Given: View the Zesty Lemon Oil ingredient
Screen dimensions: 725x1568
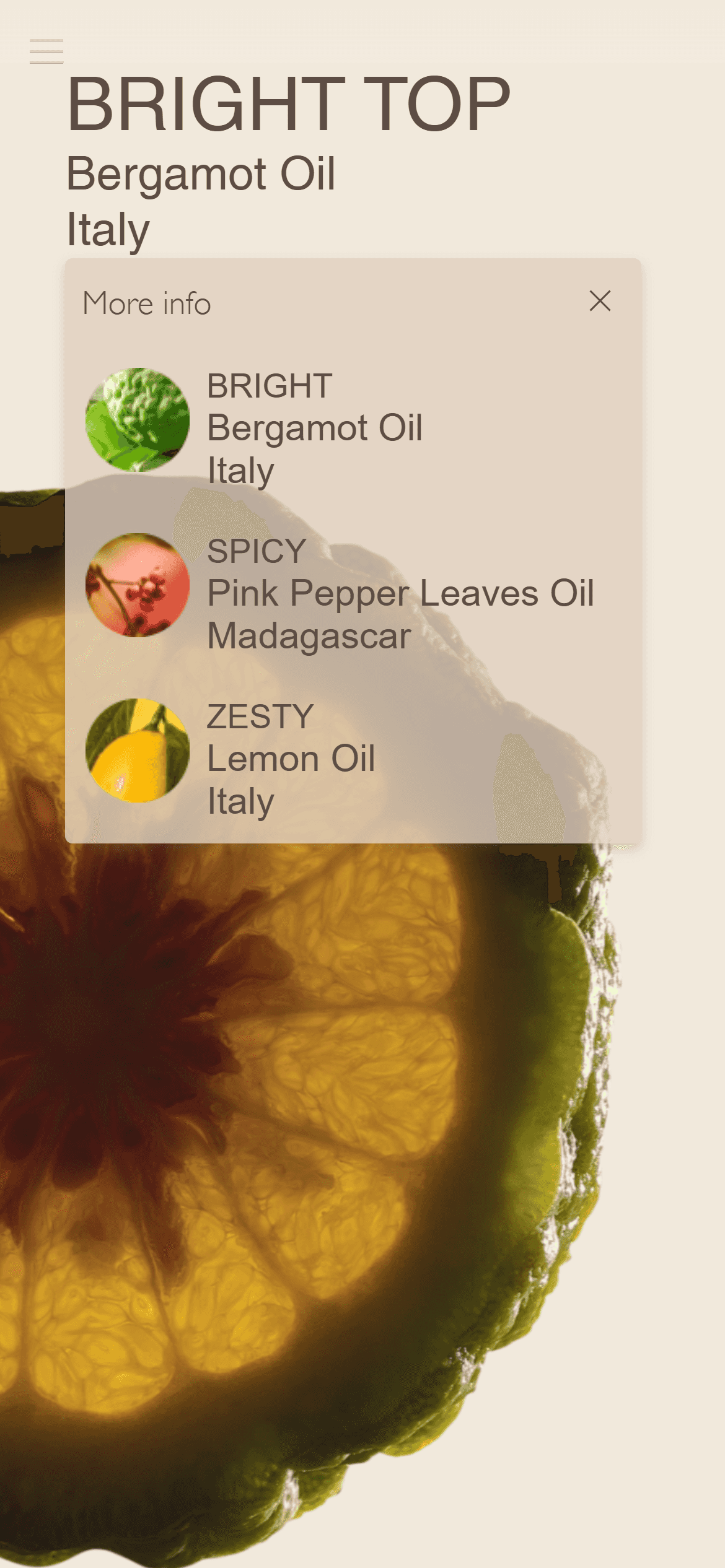Looking at the screenshot, I should click(x=291, y=758).
